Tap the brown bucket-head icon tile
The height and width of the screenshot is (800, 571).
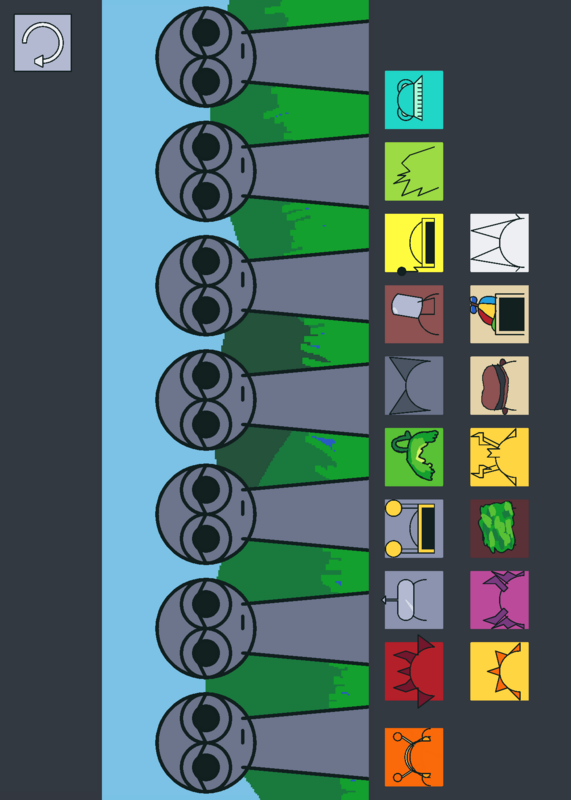point(414,314)
